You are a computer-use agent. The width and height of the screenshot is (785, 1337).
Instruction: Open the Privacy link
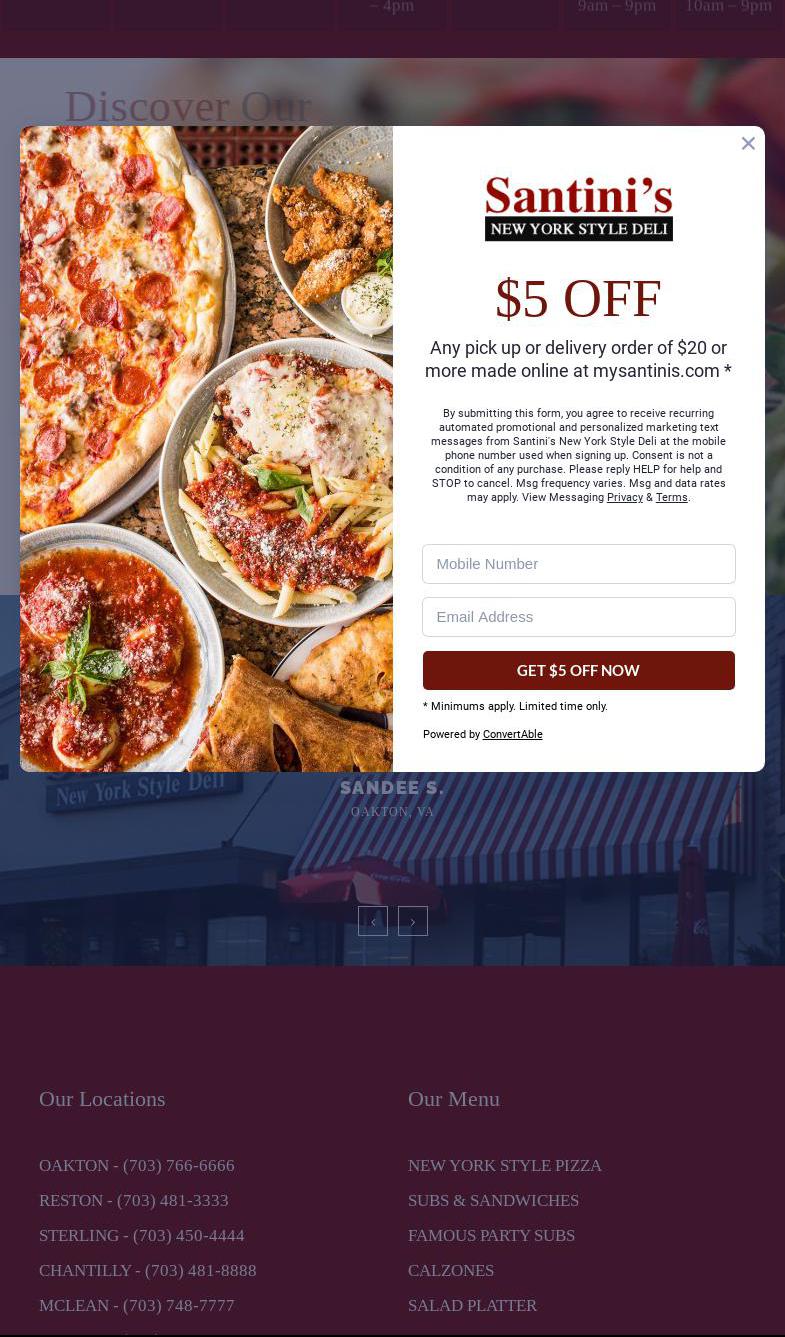click(x=625, y=498)
